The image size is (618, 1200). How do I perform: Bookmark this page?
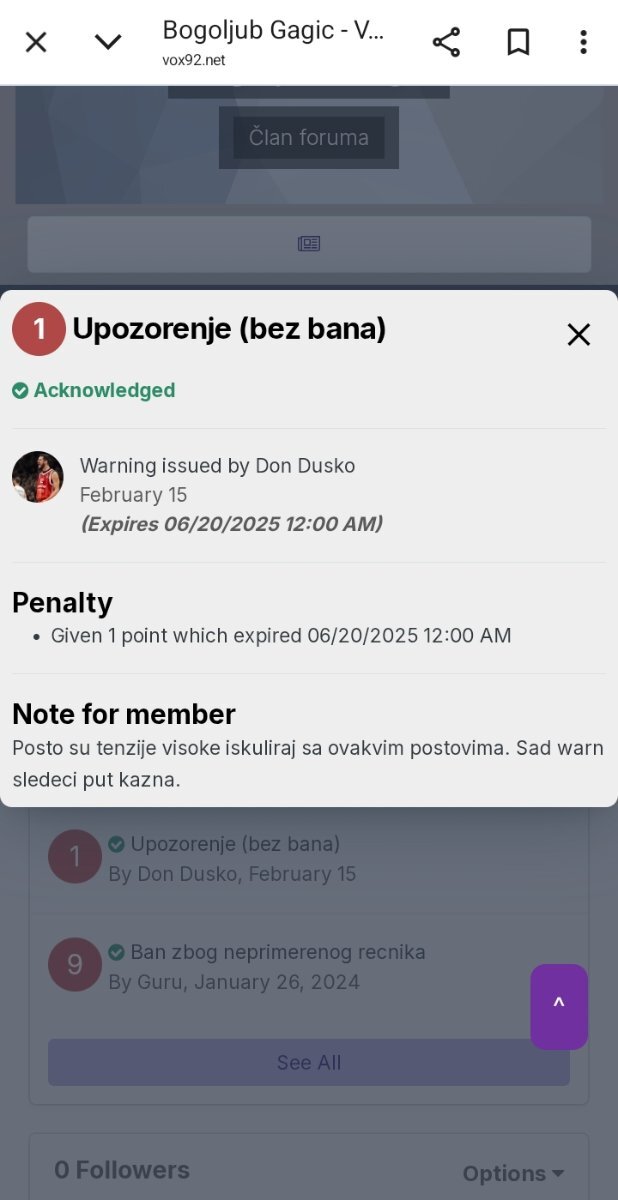(518, 42)
